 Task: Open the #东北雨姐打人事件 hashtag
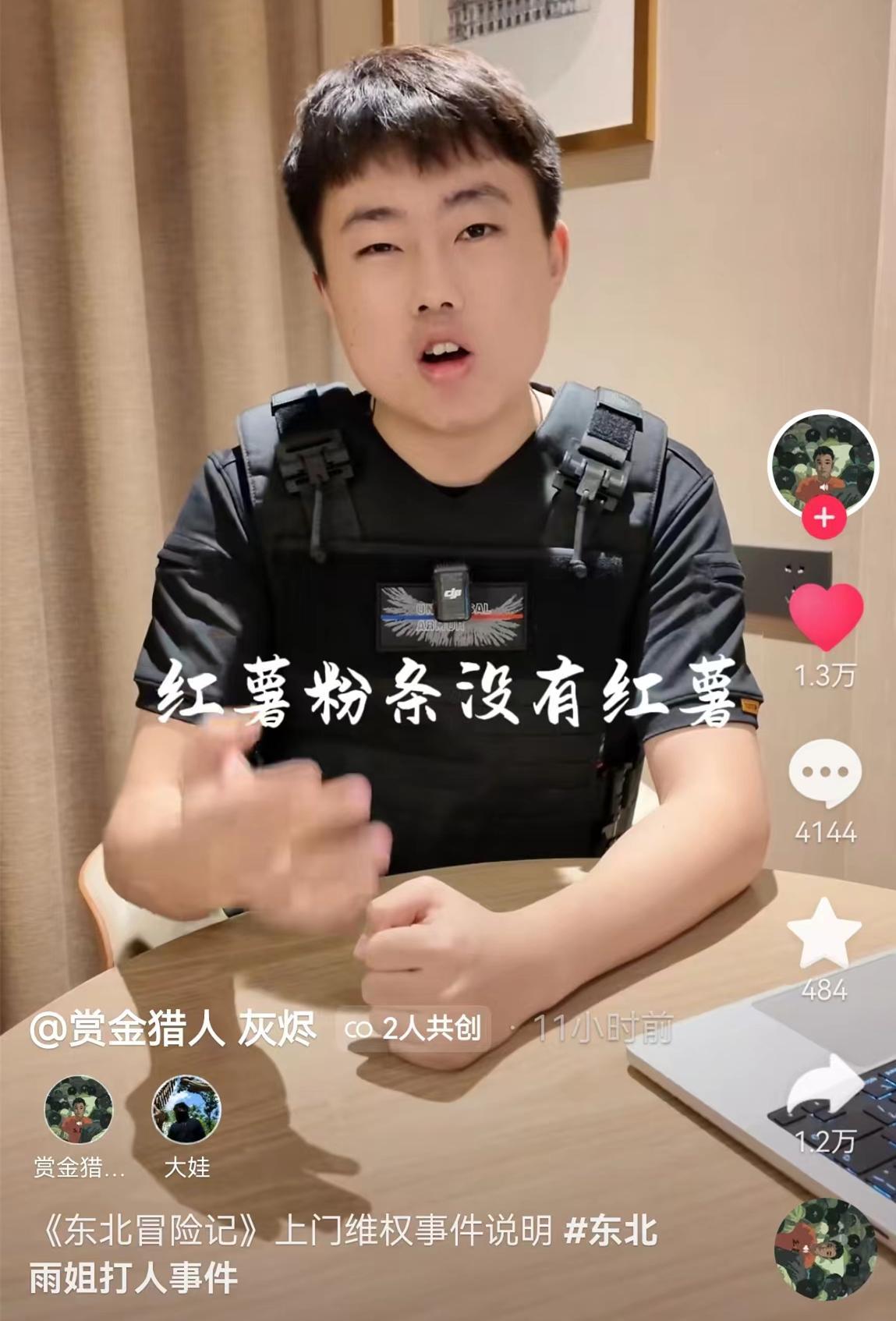point(343,1255)
